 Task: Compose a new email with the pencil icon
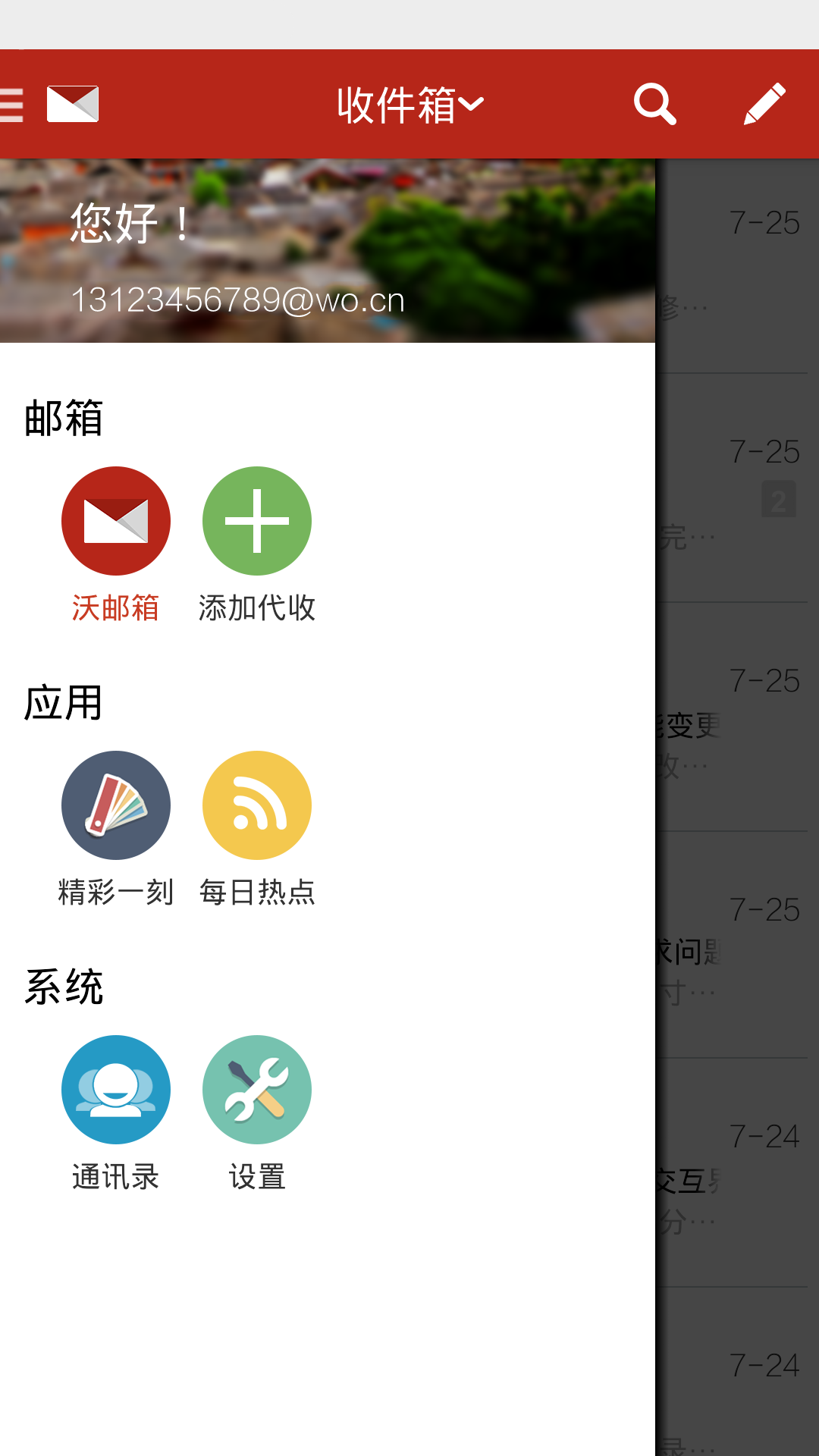(x=764, y=104)
